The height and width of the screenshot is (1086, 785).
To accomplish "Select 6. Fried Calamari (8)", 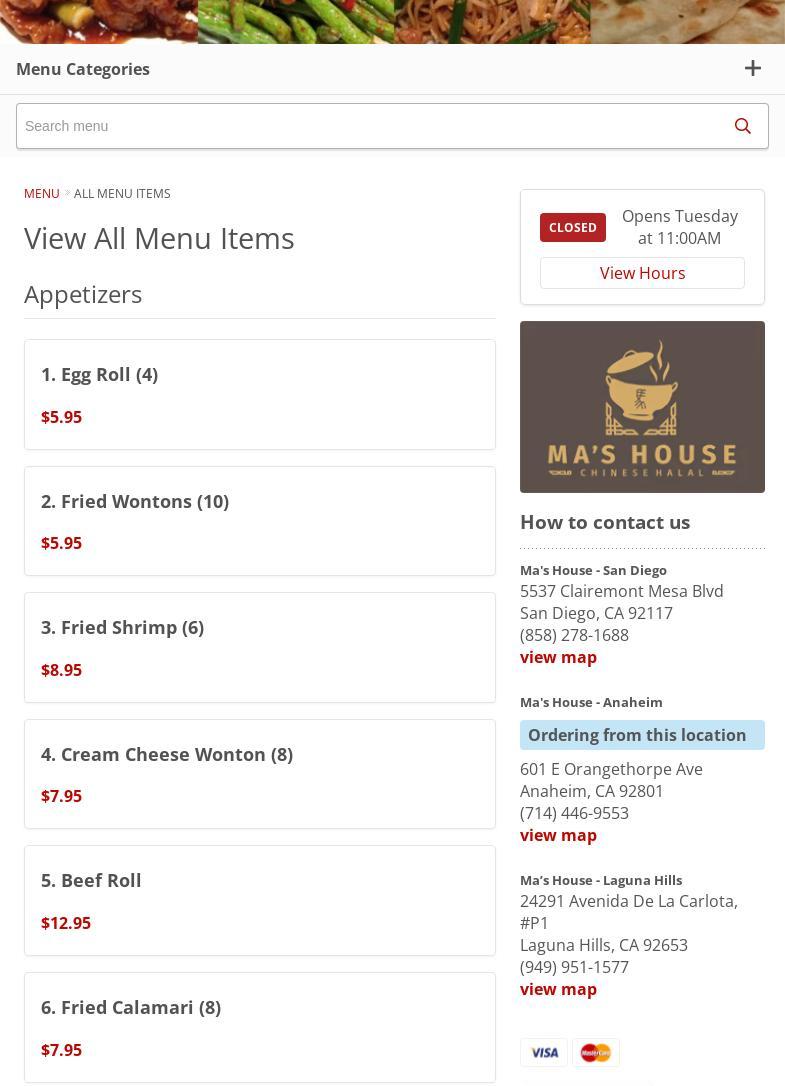I will [x=259, y=1026].
